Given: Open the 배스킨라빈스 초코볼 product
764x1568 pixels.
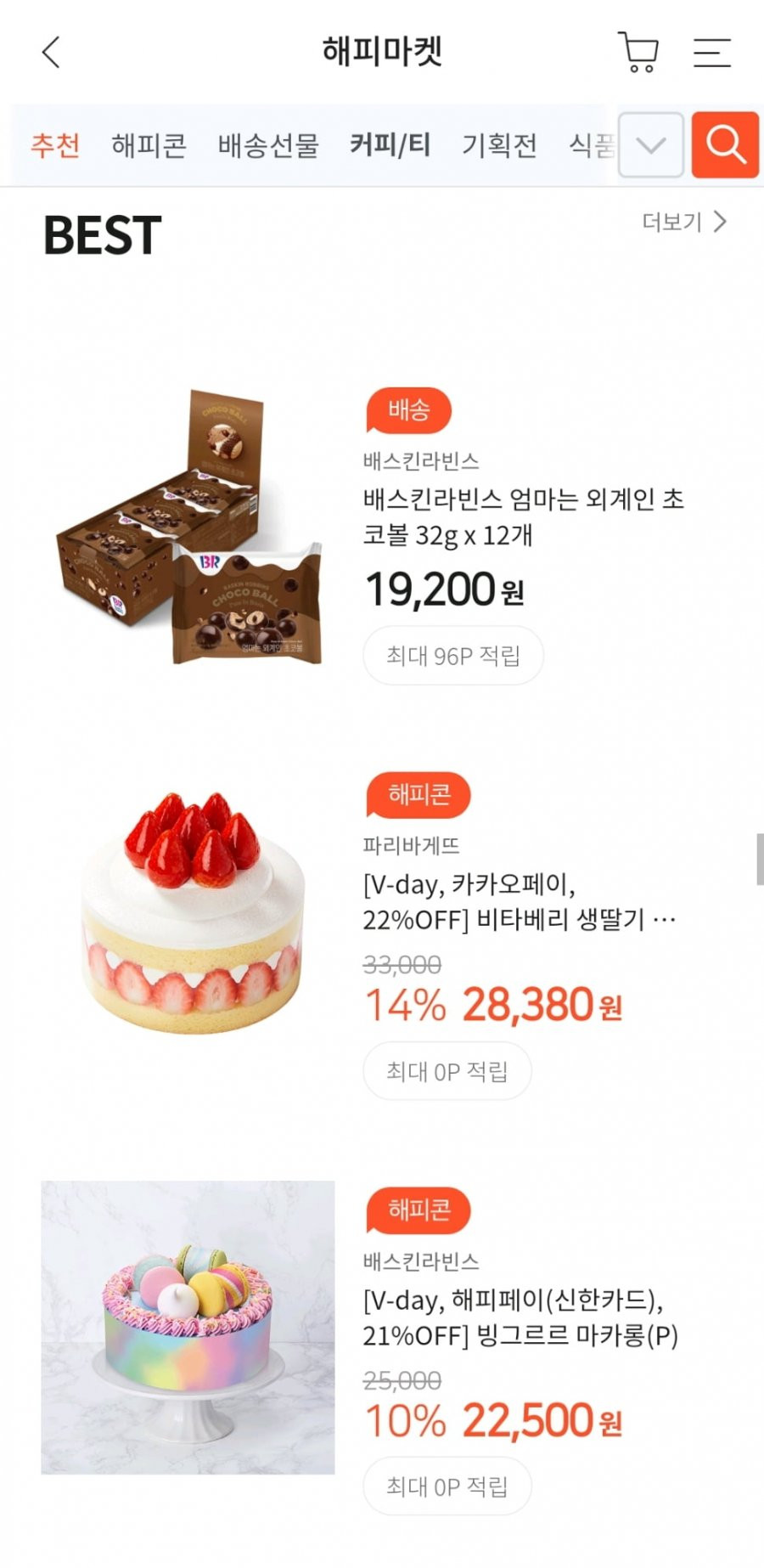Looking at the screenshot, I should 523,516.
